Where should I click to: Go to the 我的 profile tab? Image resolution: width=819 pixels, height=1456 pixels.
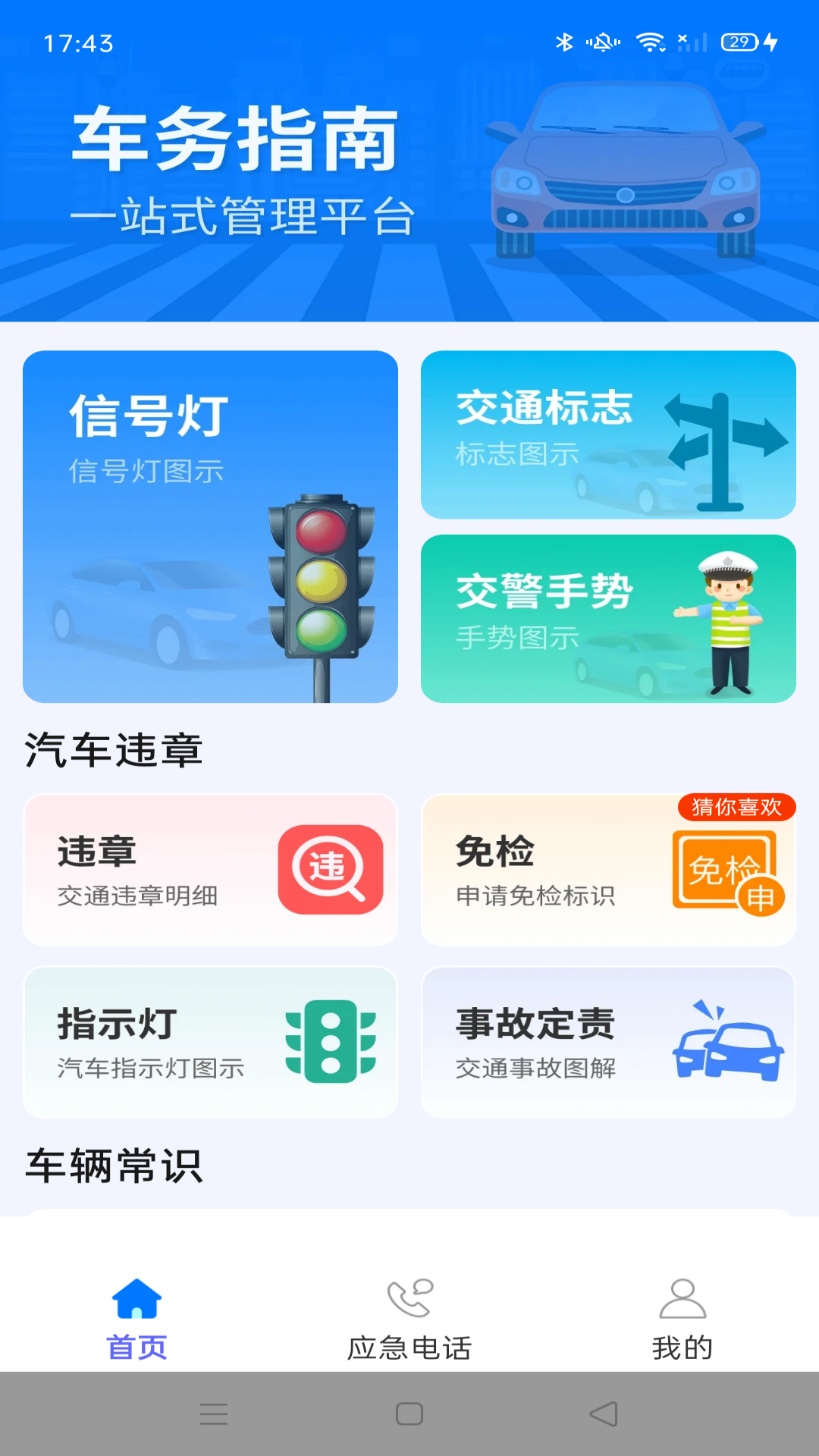682,1319
